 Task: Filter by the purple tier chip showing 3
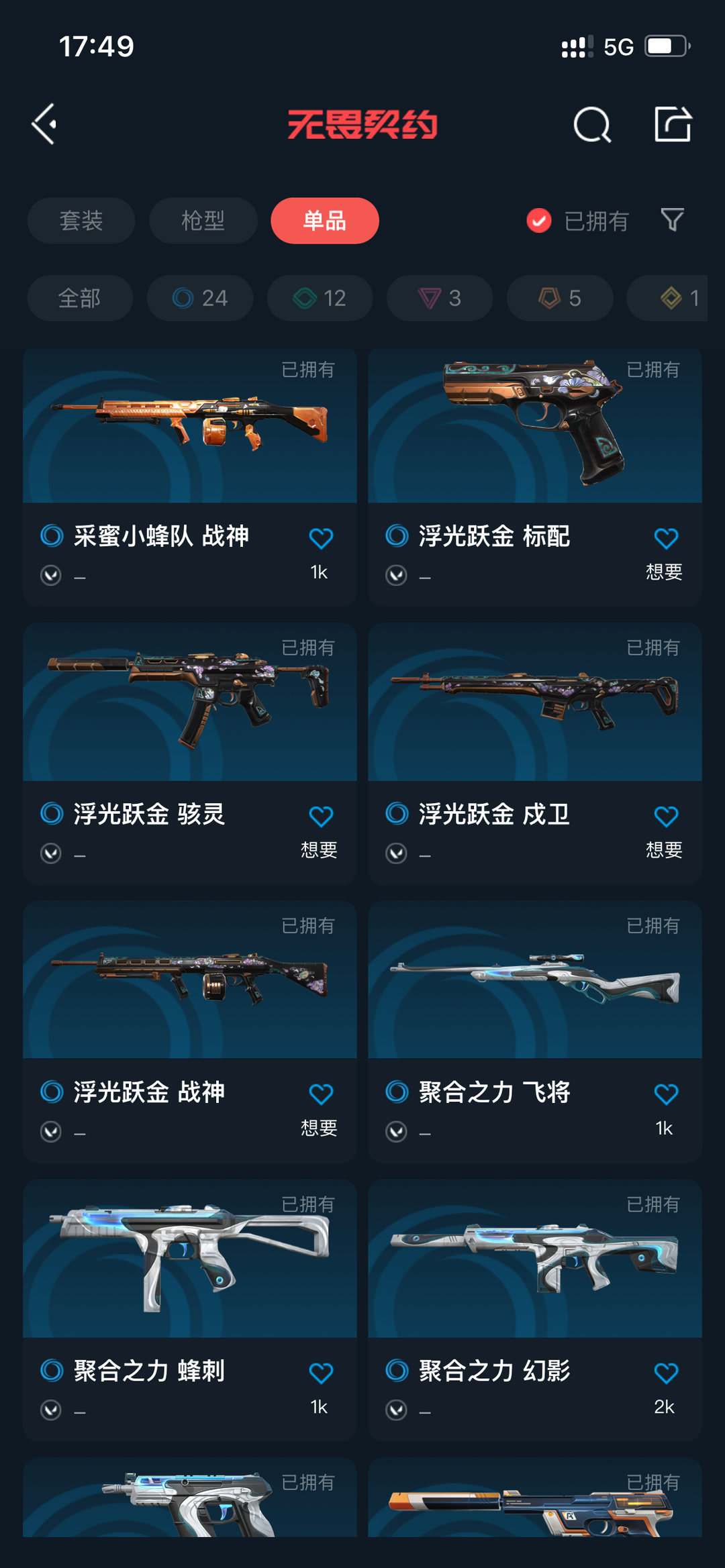(x=440, y=298)
